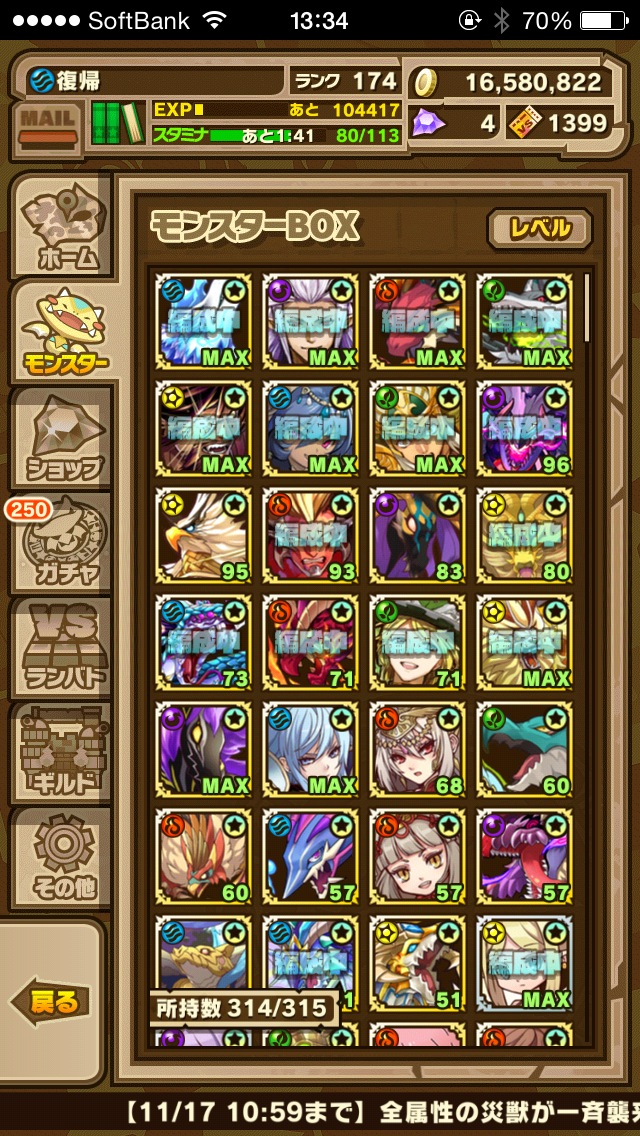Tap the 戻る back button
640x1136 pixels.
click(52, 1000)
